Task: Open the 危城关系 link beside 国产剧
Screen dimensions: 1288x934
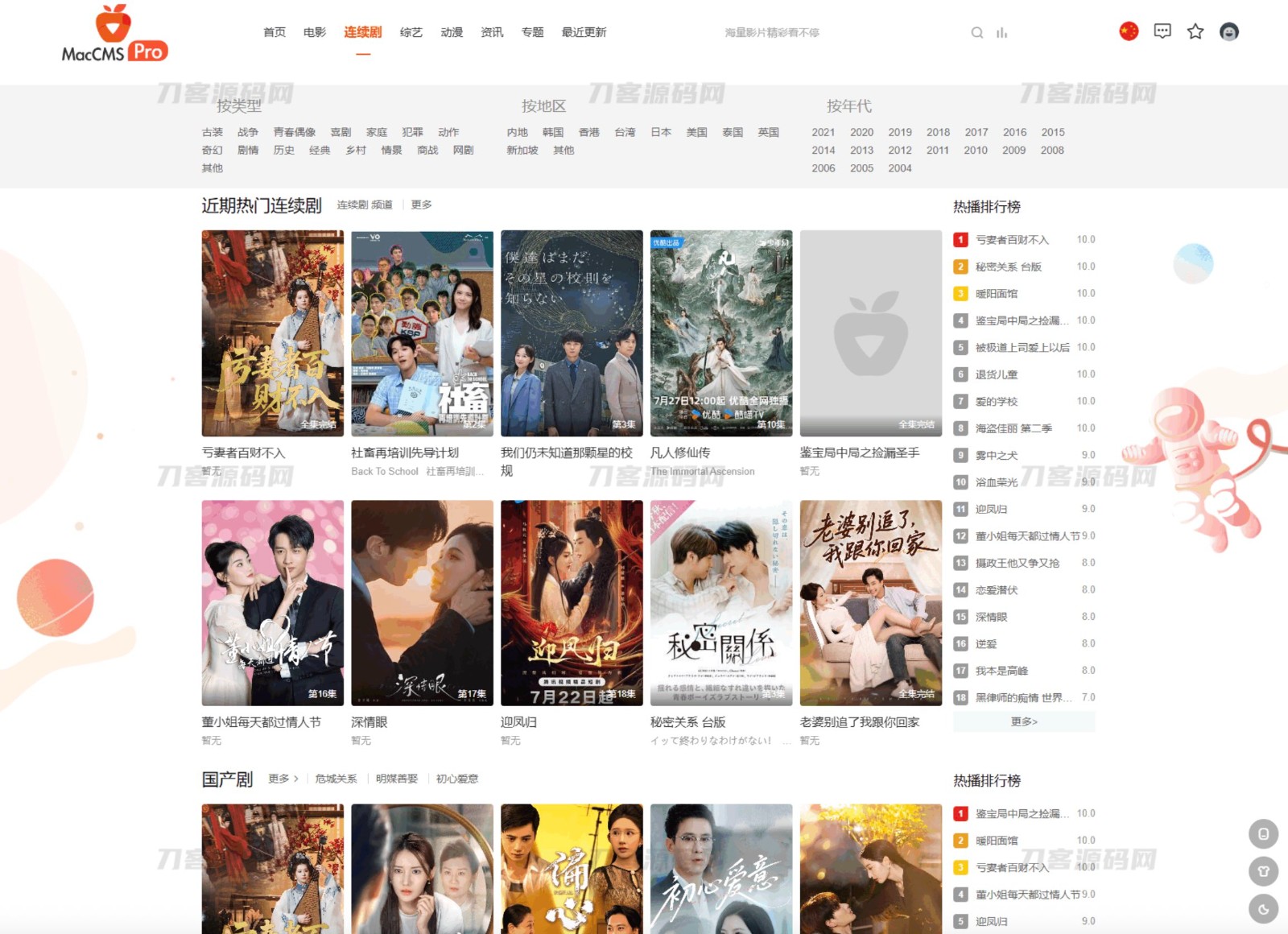Action: [x=336, y=779]
